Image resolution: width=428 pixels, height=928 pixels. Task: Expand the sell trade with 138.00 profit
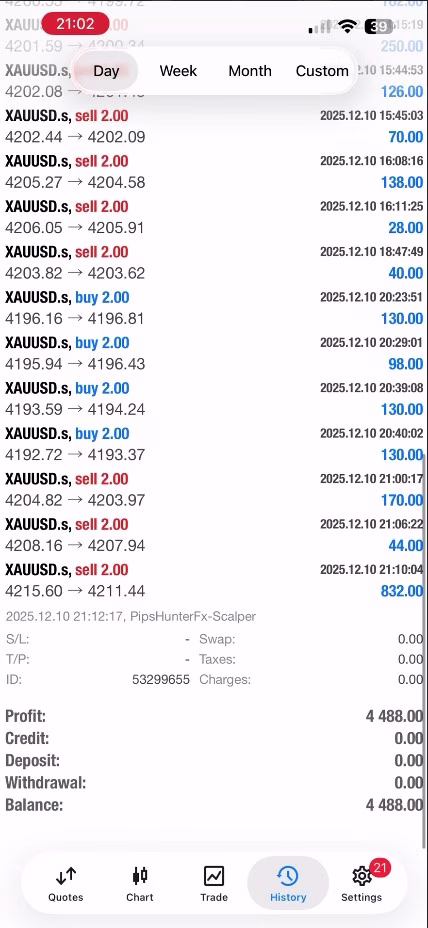point(214,172)
